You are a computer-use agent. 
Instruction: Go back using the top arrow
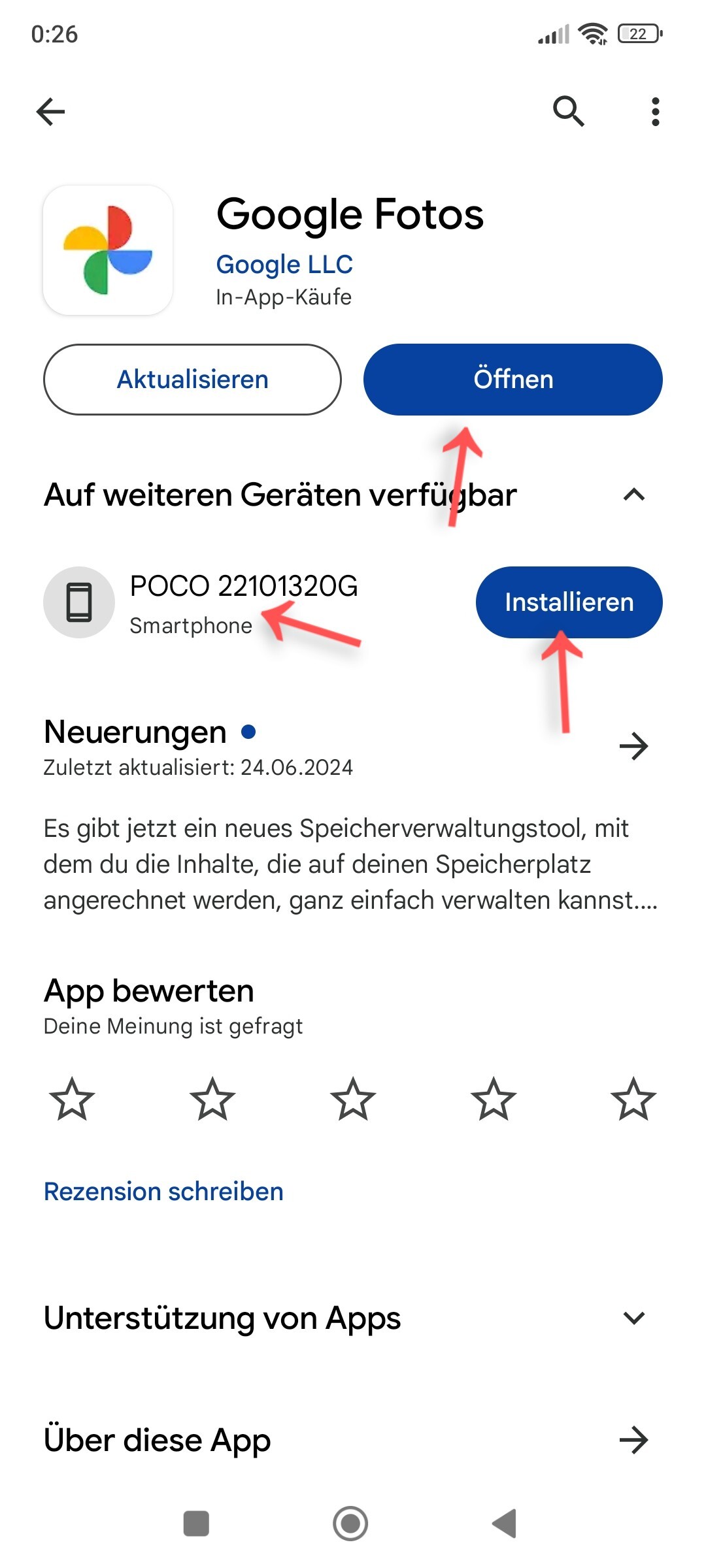click(50, 112)
